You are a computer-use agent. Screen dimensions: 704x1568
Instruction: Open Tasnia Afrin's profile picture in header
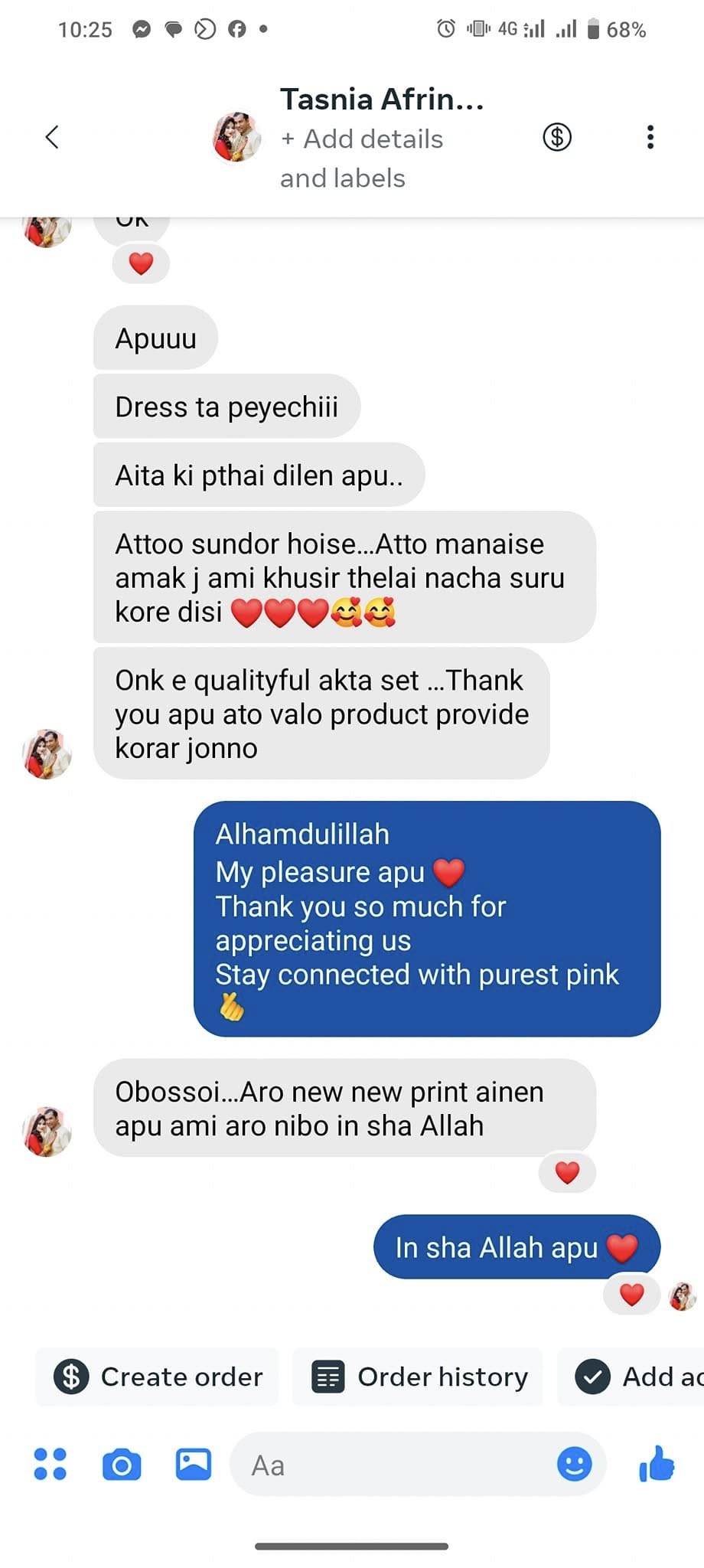pyautogui.click(x=236, y=138)
